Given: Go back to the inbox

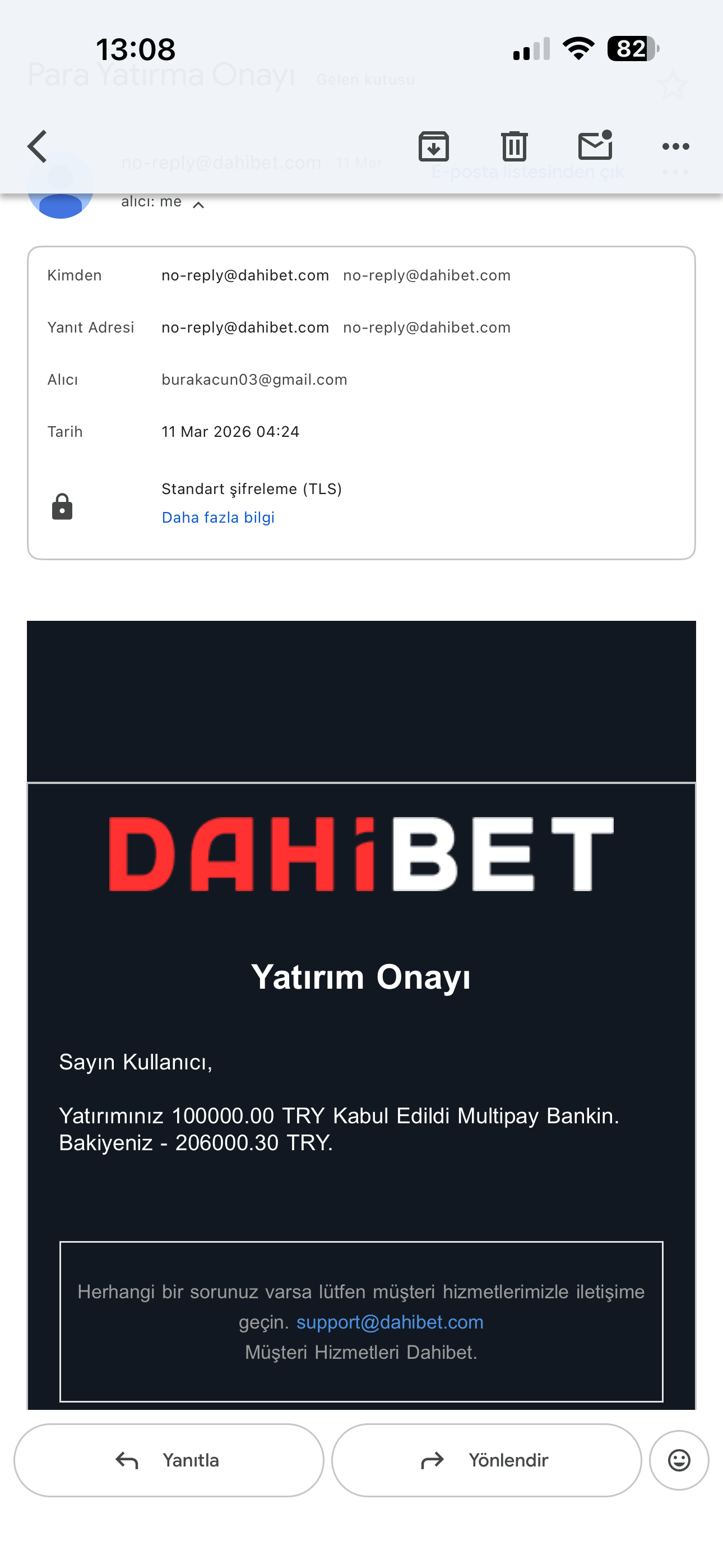Looking at the screenshot, I should click(38, 146).
